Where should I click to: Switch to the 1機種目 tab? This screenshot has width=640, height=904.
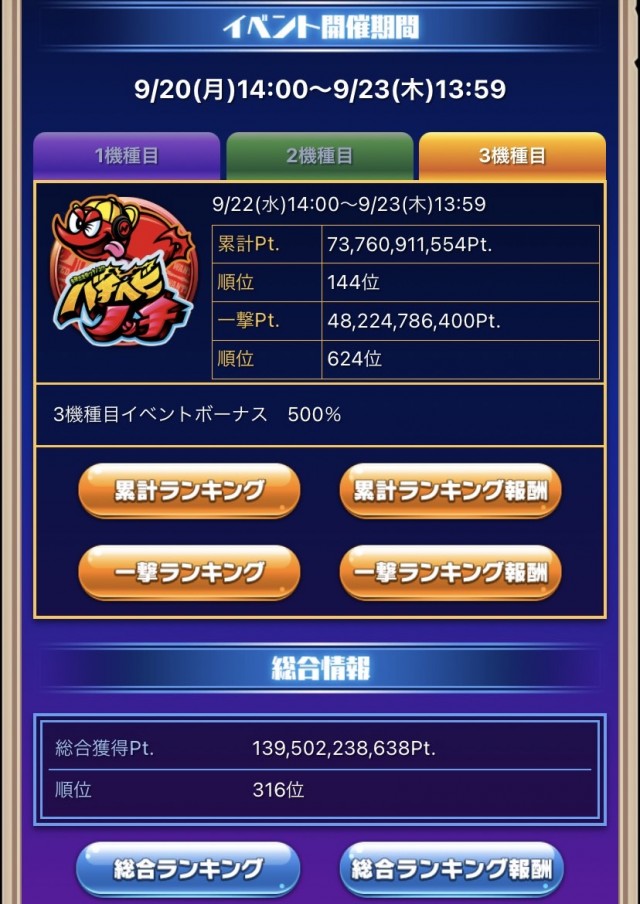[126, 156]
